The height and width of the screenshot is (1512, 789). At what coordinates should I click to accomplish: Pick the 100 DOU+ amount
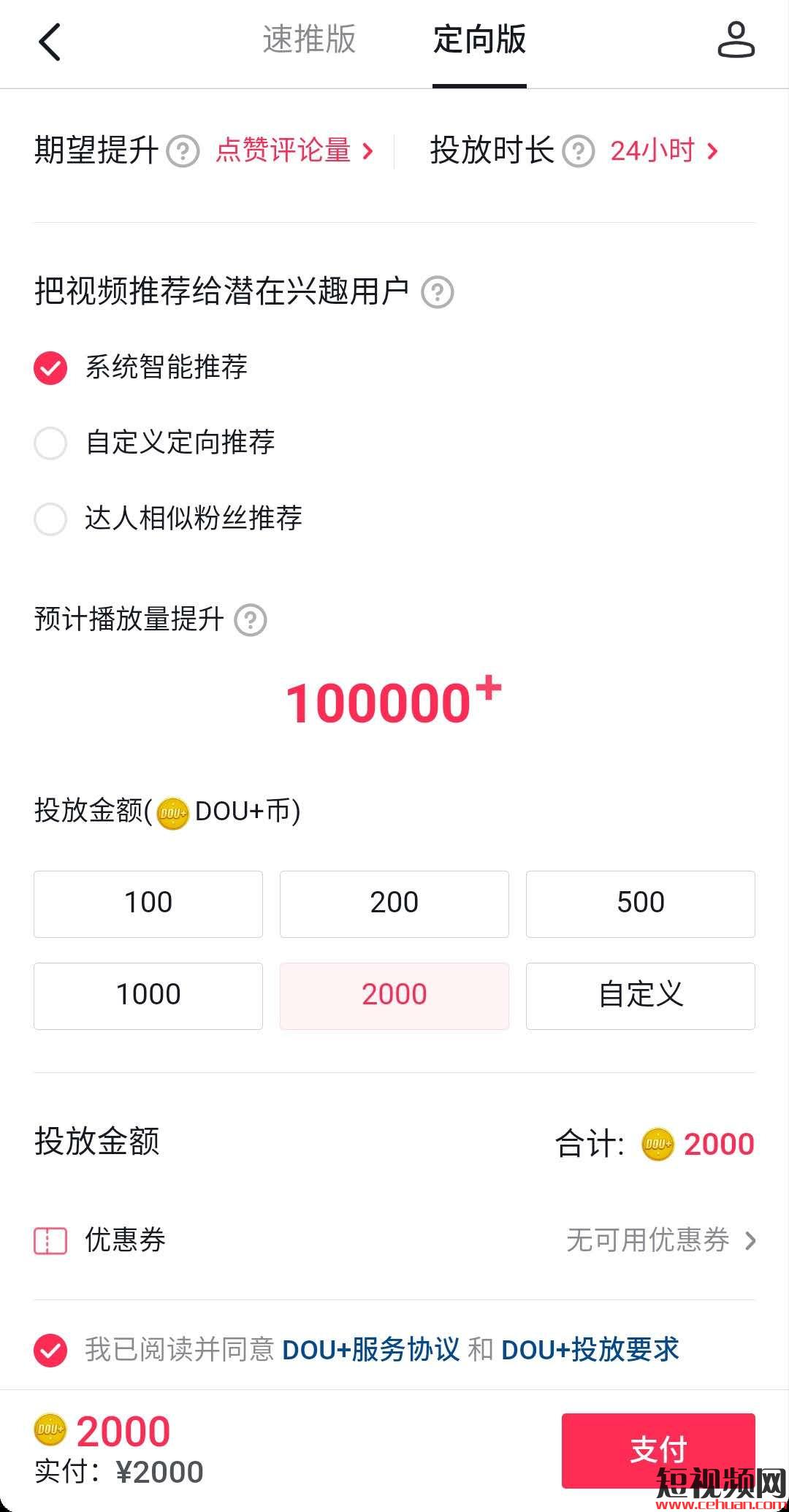(148, 904)
